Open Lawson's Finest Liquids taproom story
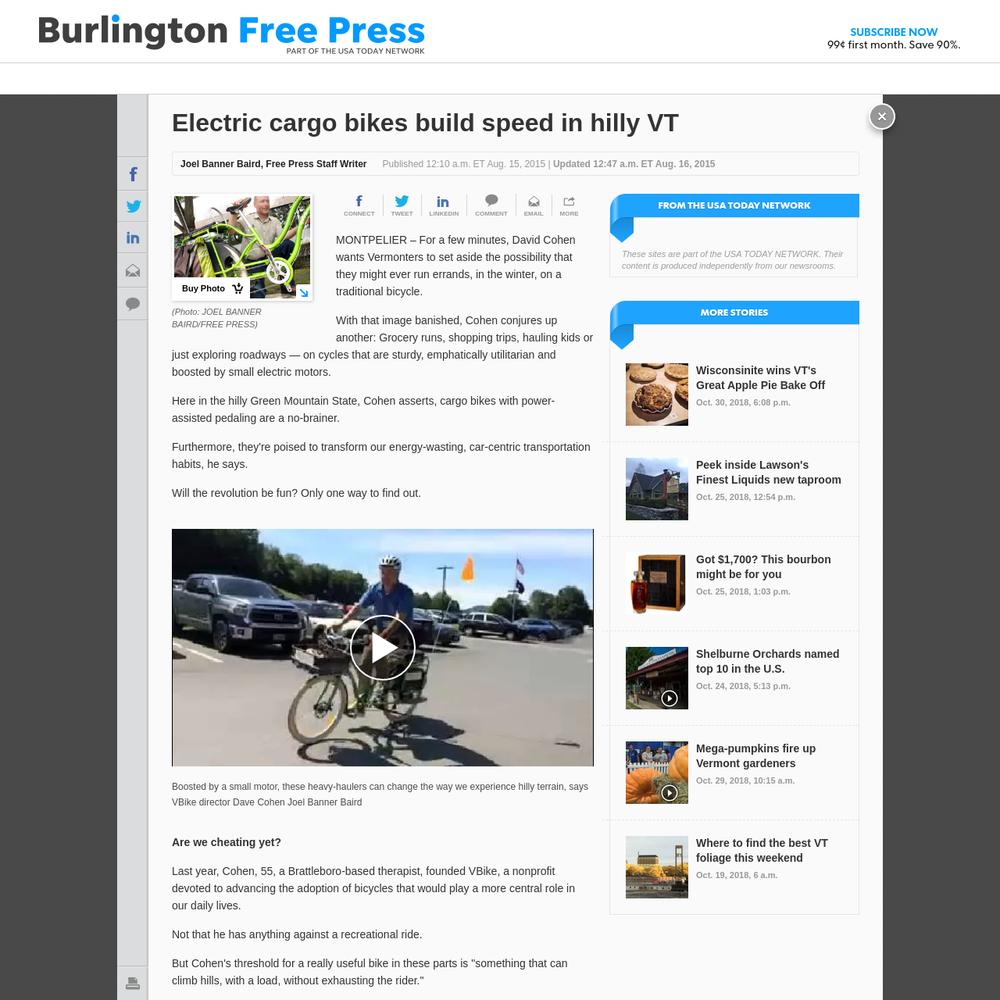1000x1000 pixels. pos(768,472)
